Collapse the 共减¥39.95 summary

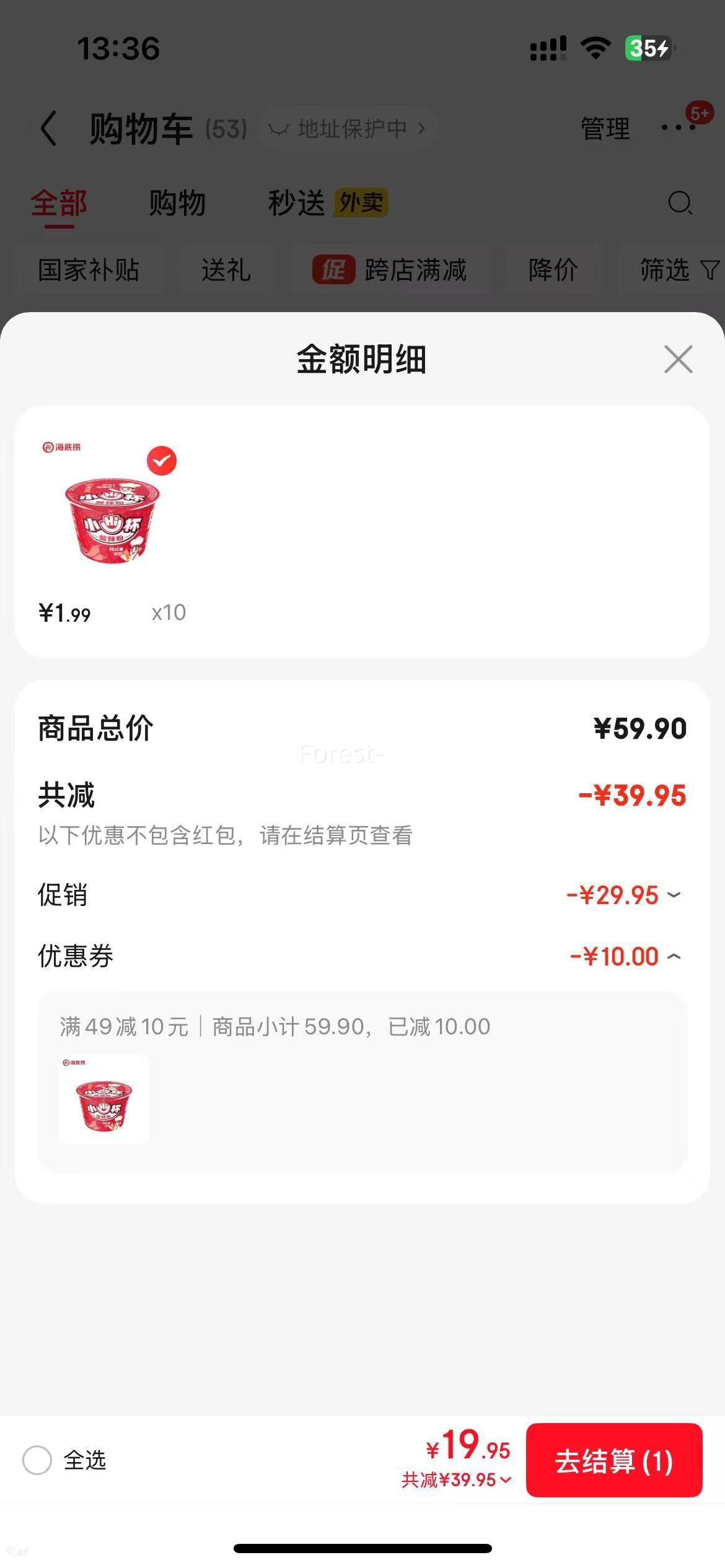[x=457, y=1480]
